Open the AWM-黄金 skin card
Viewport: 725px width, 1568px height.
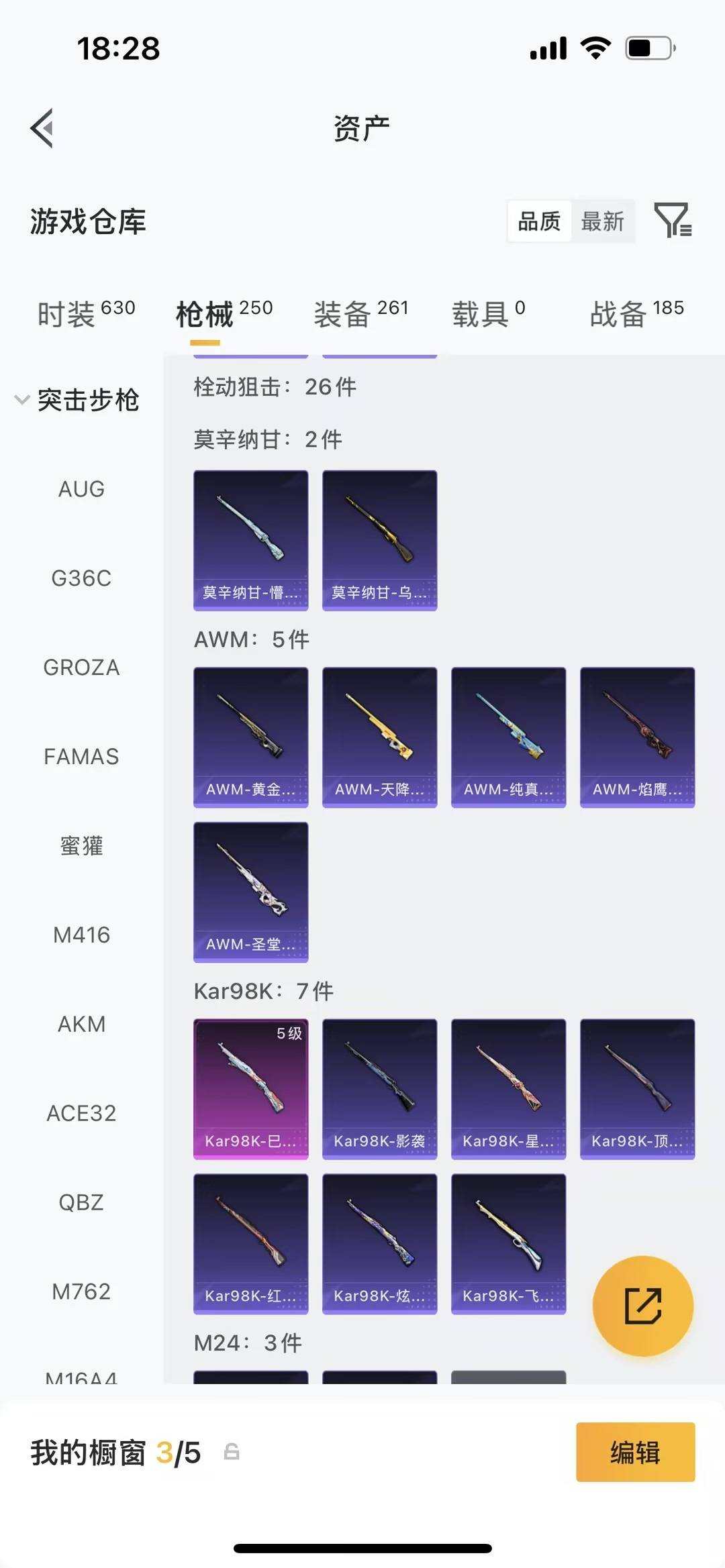tap(250, 735)
